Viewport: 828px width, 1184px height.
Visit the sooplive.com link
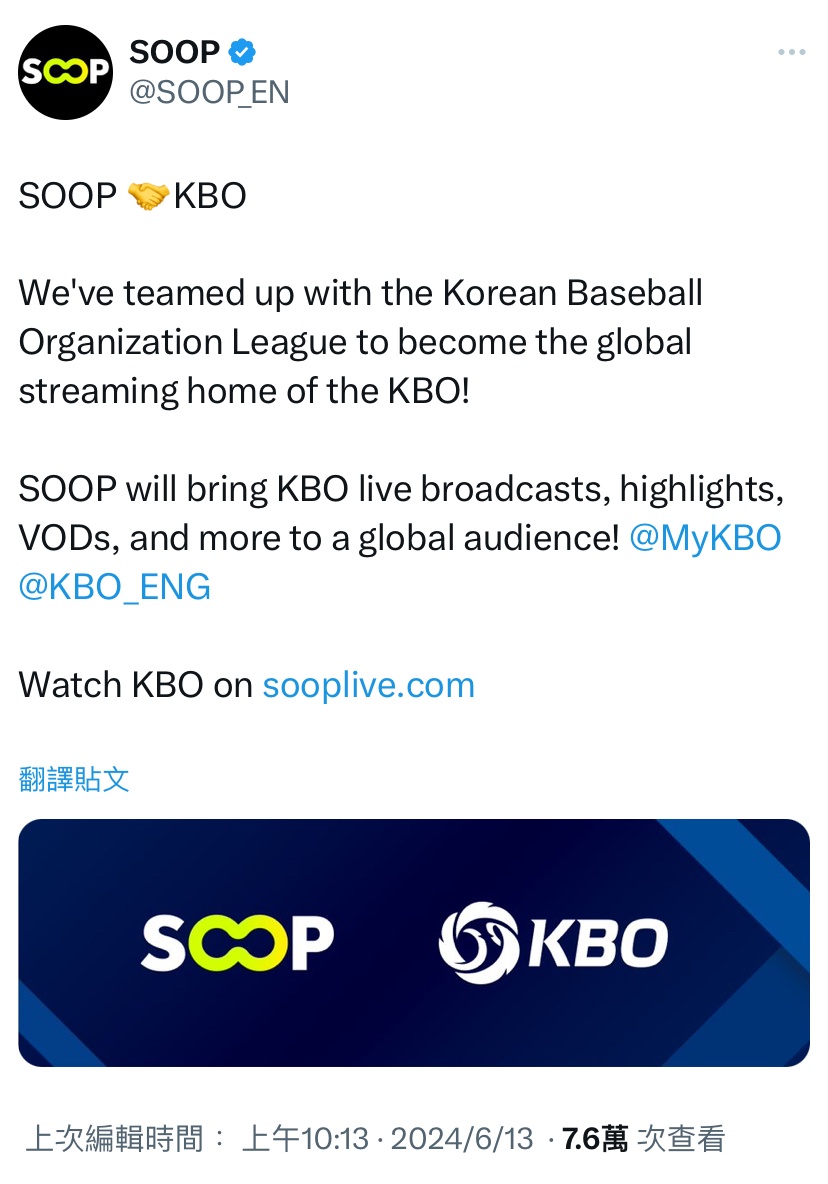pos(368,685)
